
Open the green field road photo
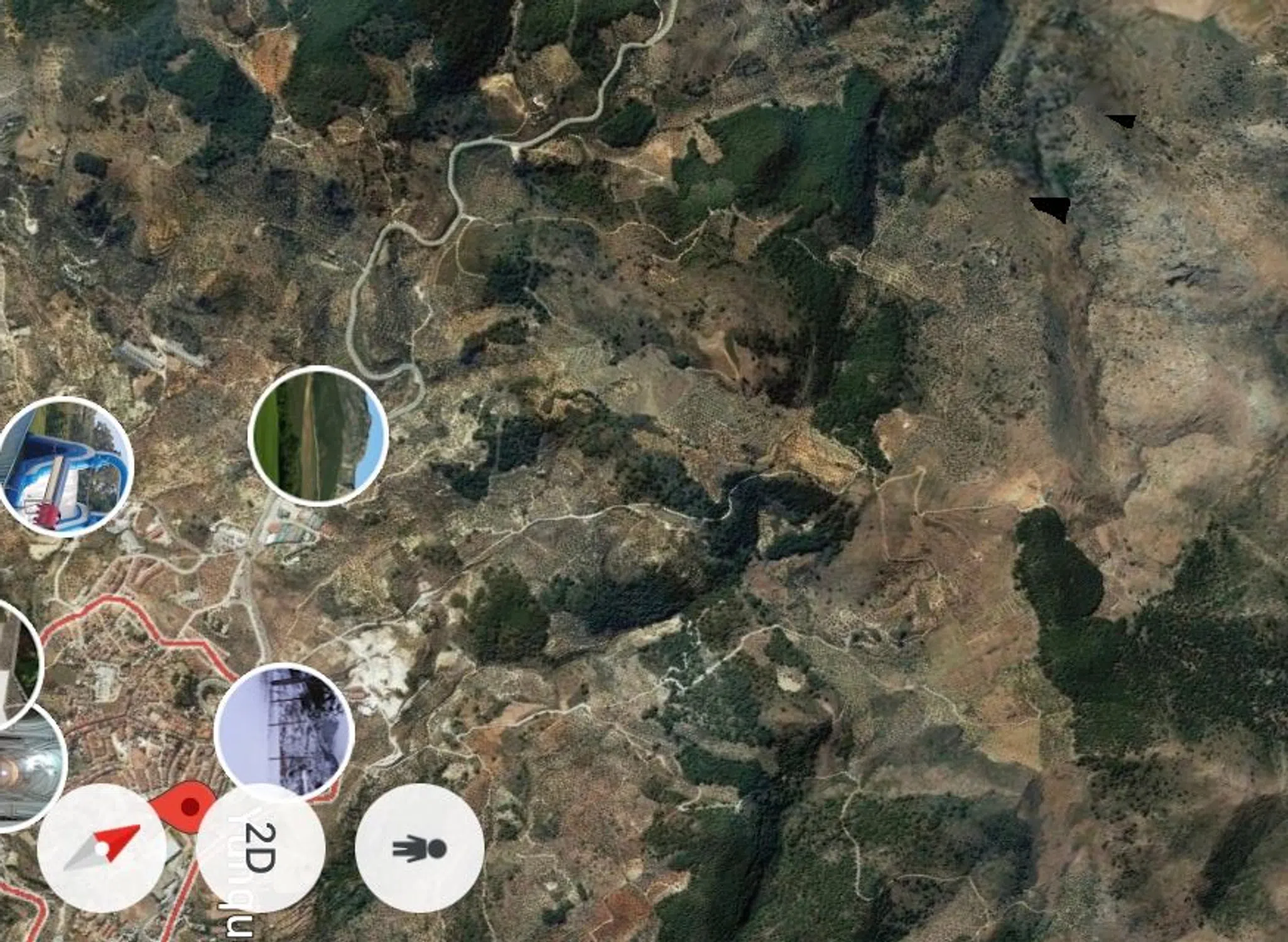click(318, 436)
